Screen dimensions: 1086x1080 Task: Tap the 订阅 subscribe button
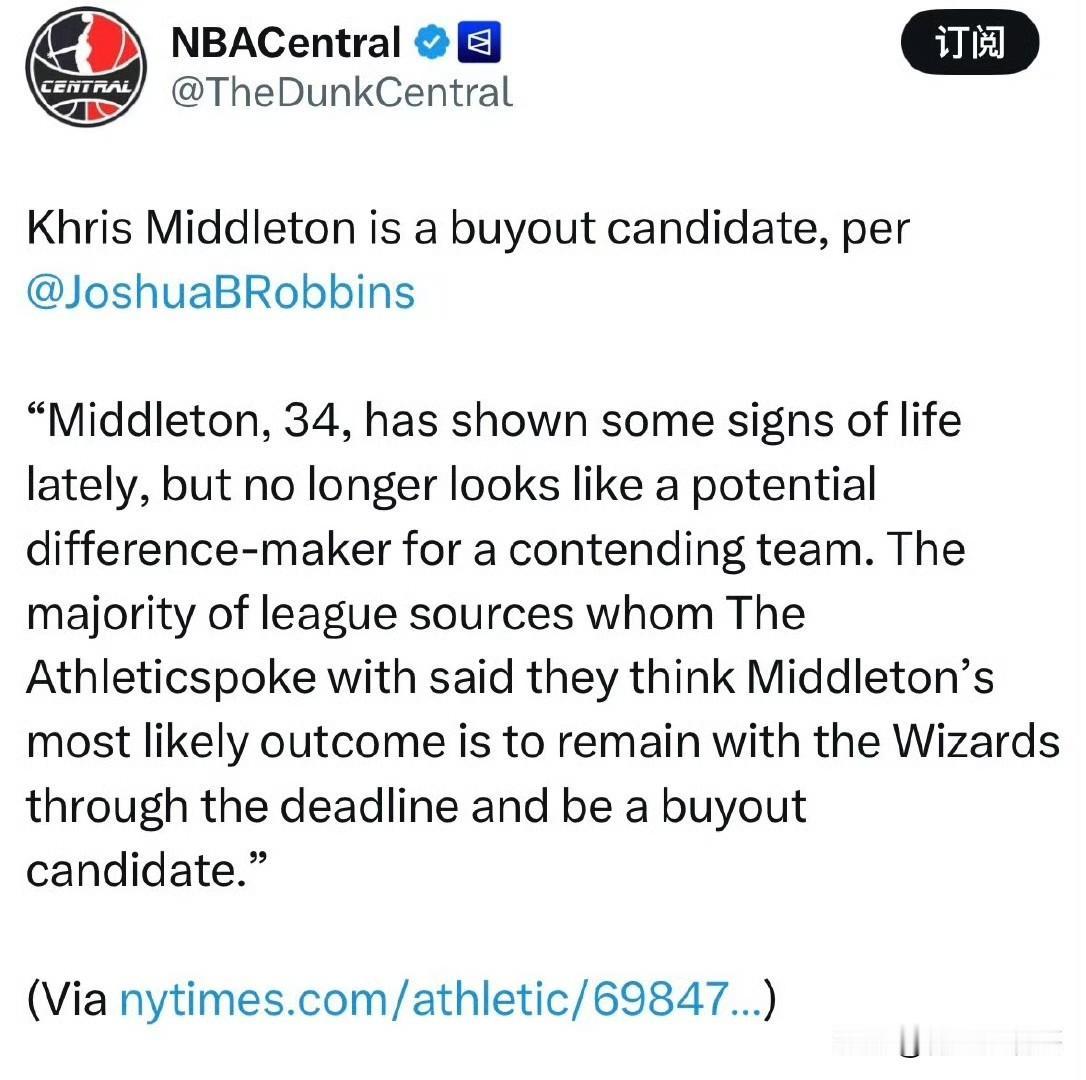pyautogui.click(x=969, y=45)
